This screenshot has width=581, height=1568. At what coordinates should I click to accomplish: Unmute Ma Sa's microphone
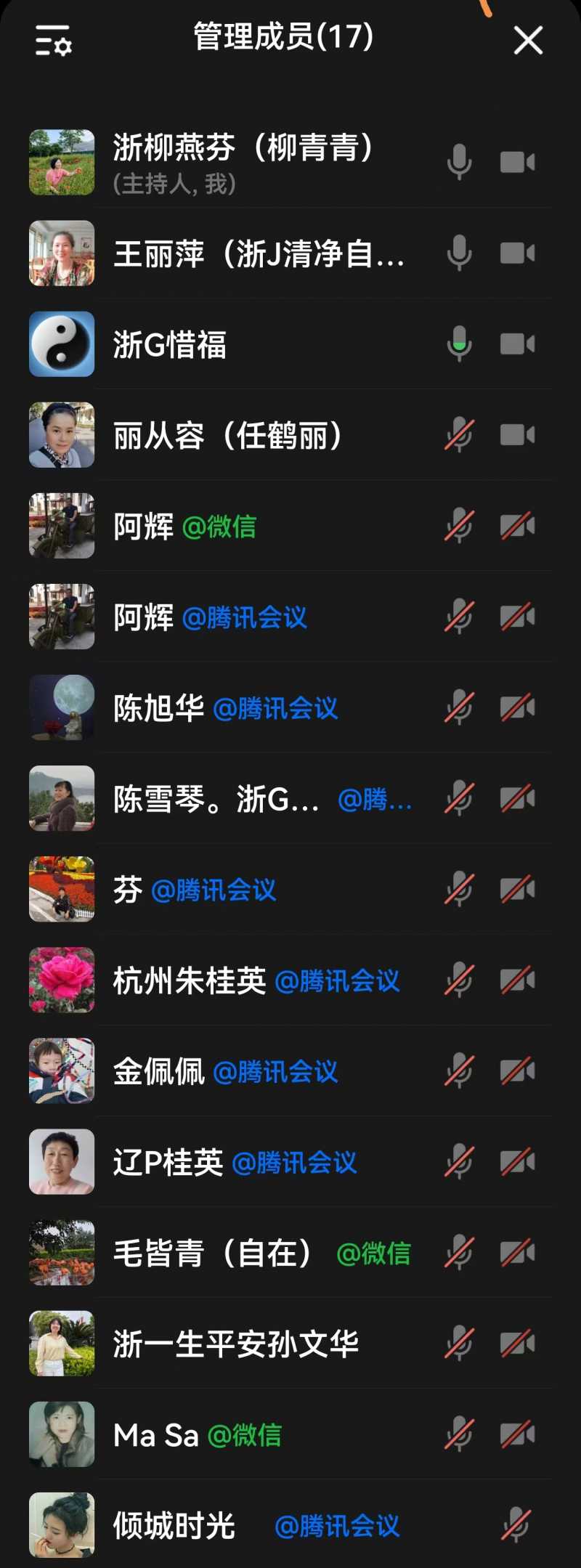459,1434
